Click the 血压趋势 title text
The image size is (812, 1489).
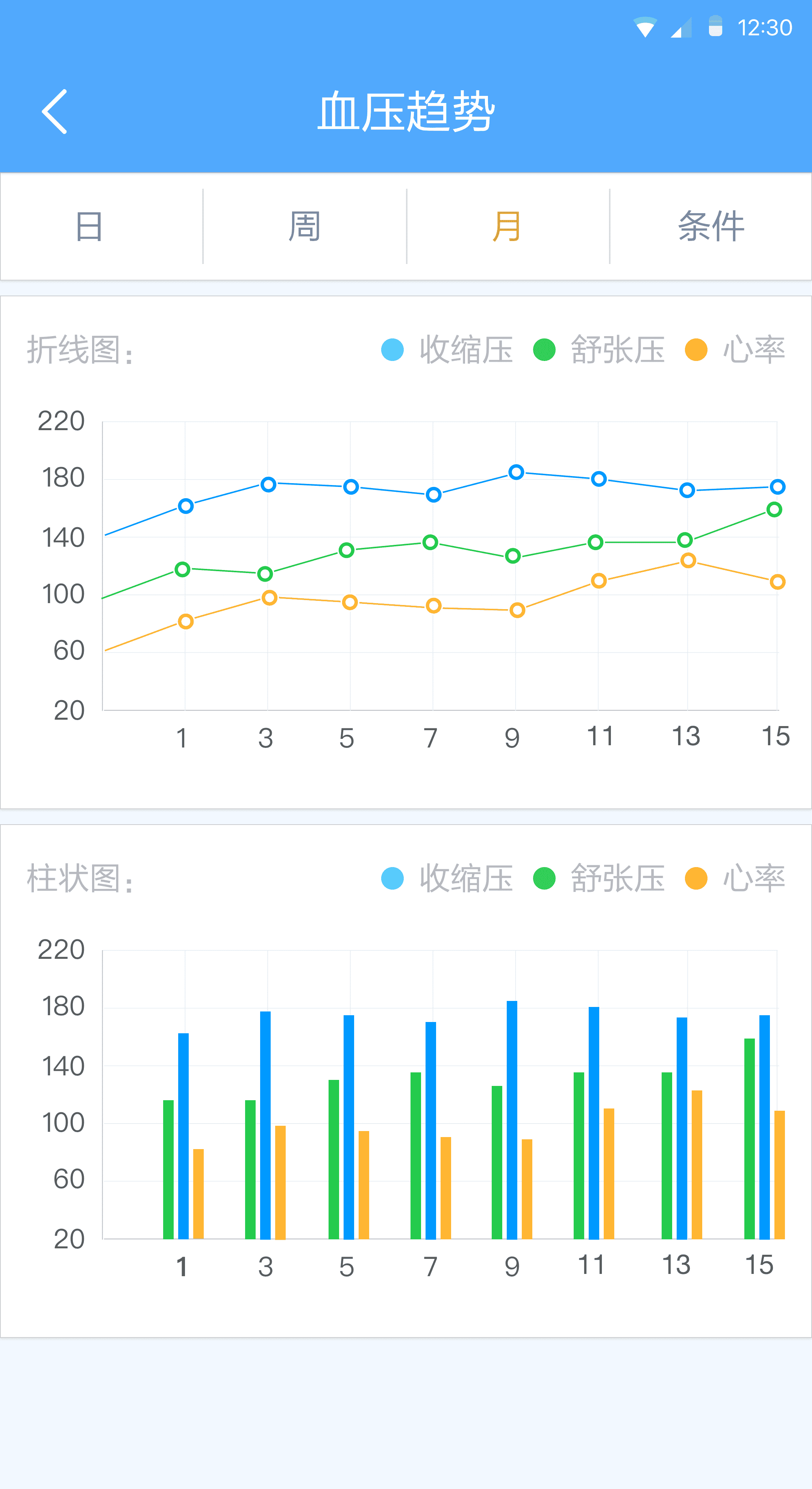tap(406, 111)
